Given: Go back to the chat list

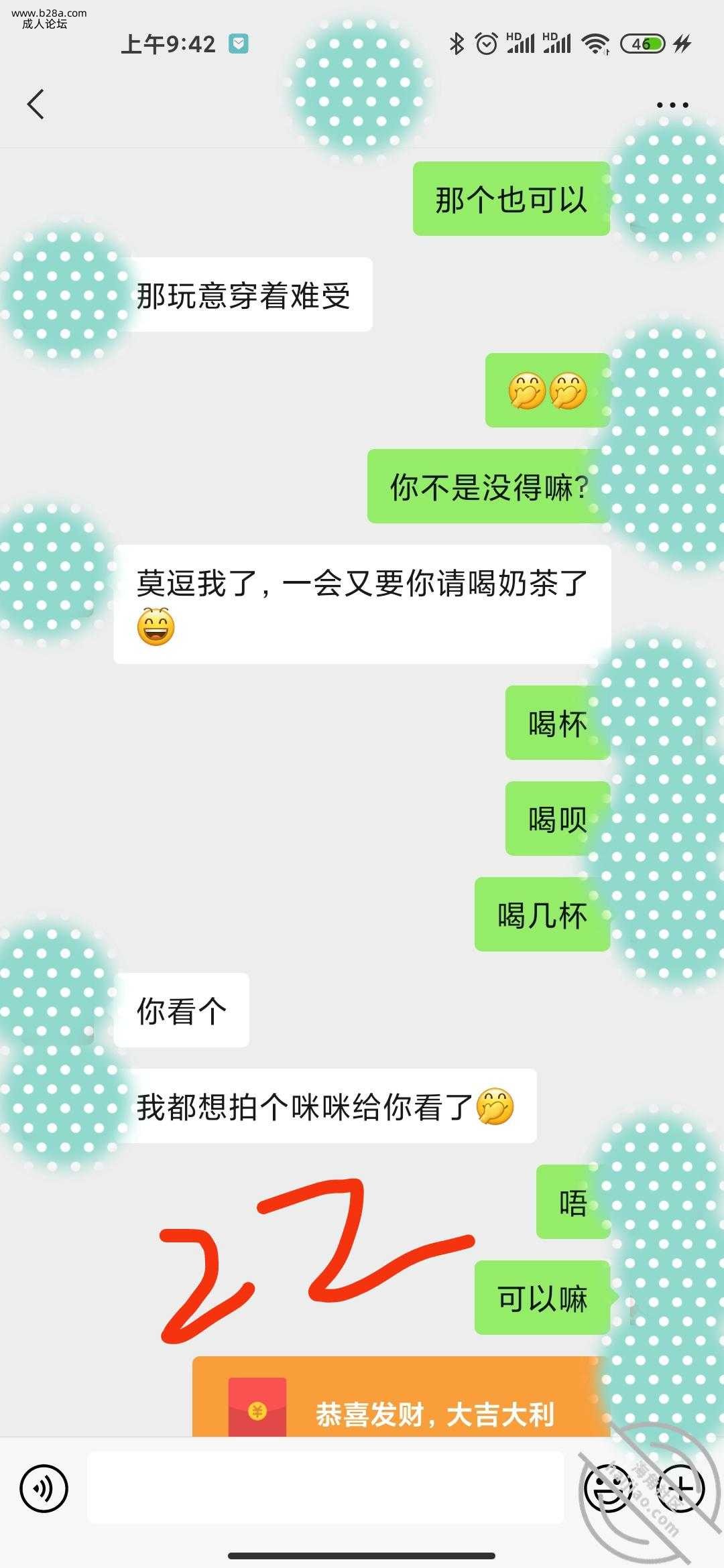Looking at the screenshot, I should tap(36, 105).
